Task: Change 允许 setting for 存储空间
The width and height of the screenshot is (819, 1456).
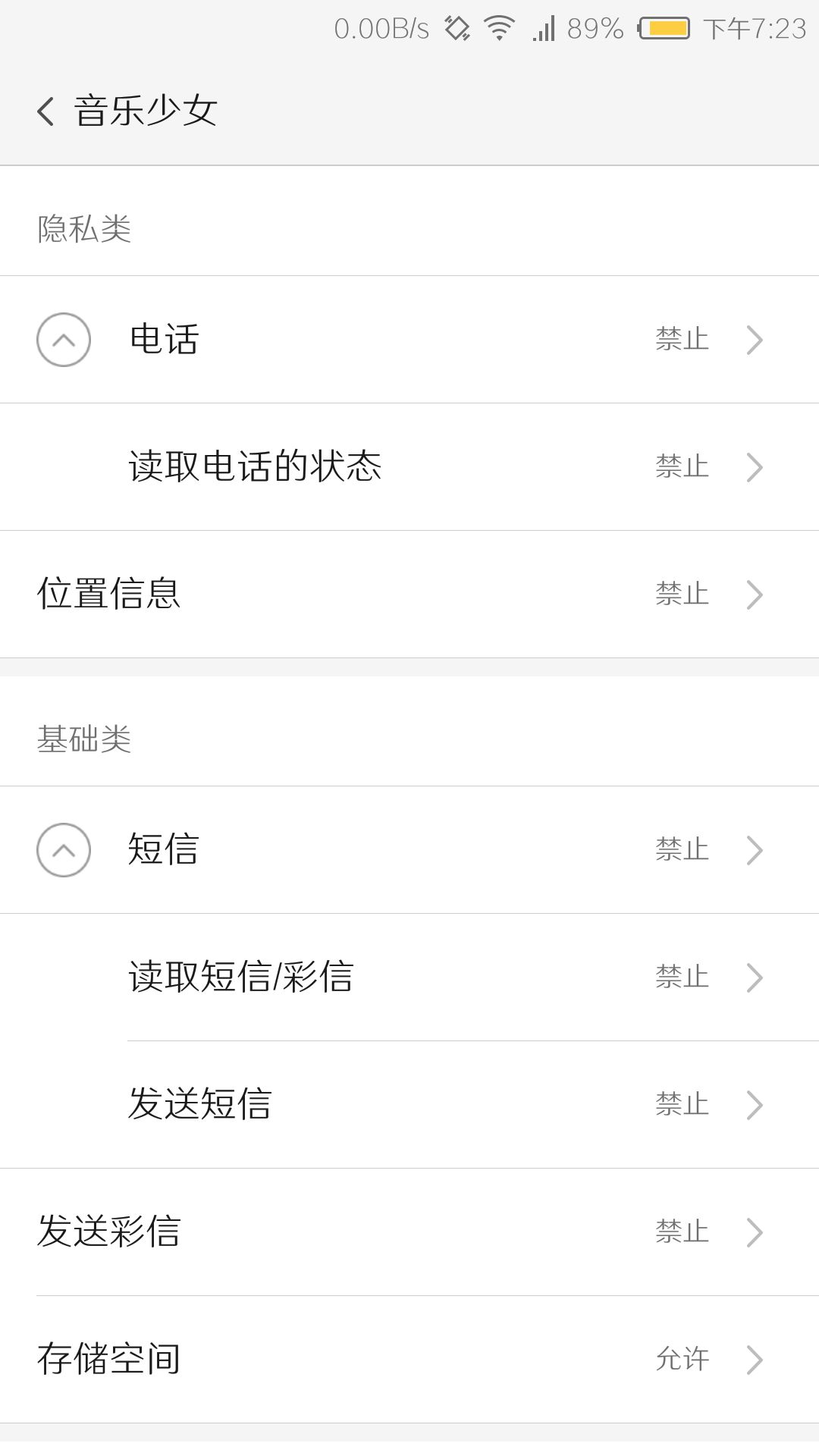Action: click(683, 1359)
